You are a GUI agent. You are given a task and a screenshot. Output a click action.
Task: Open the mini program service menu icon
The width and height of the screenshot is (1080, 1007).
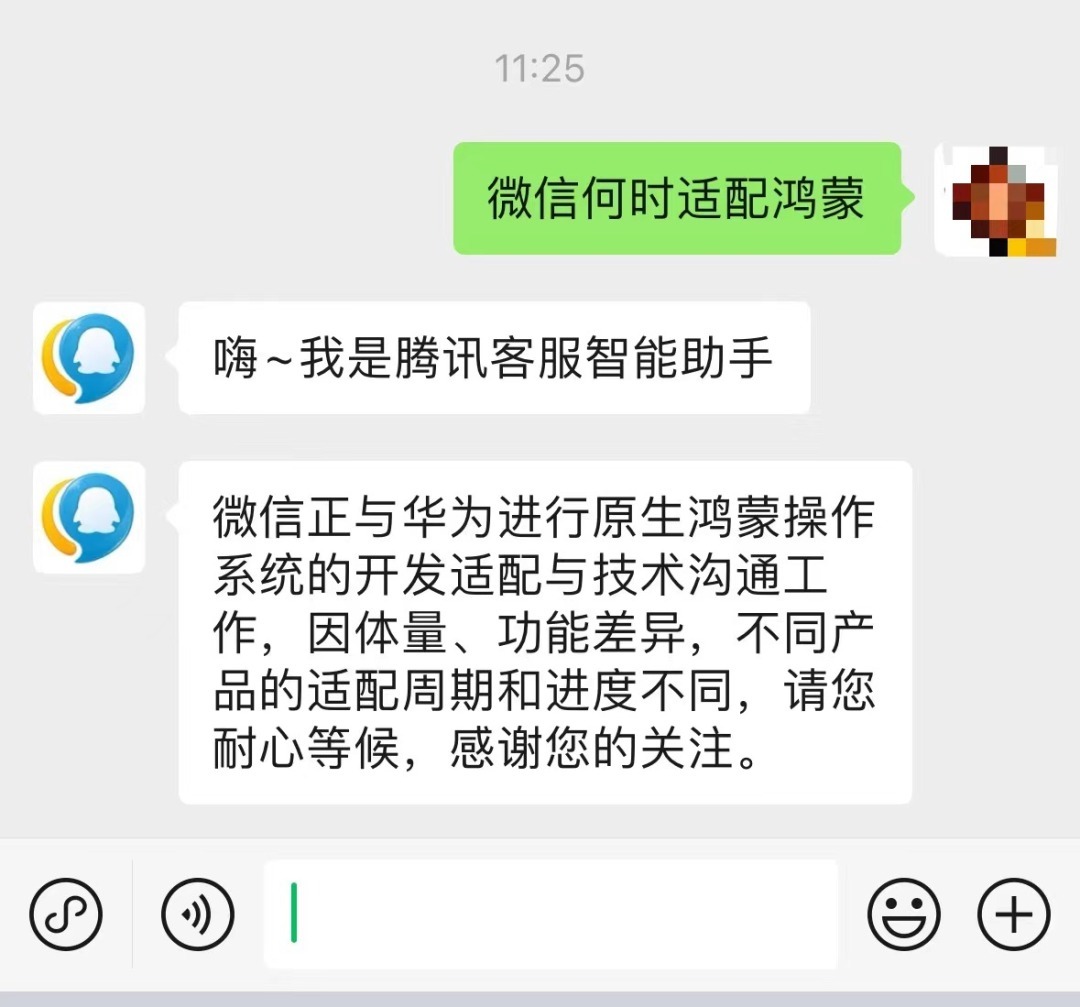click(66, 913)
